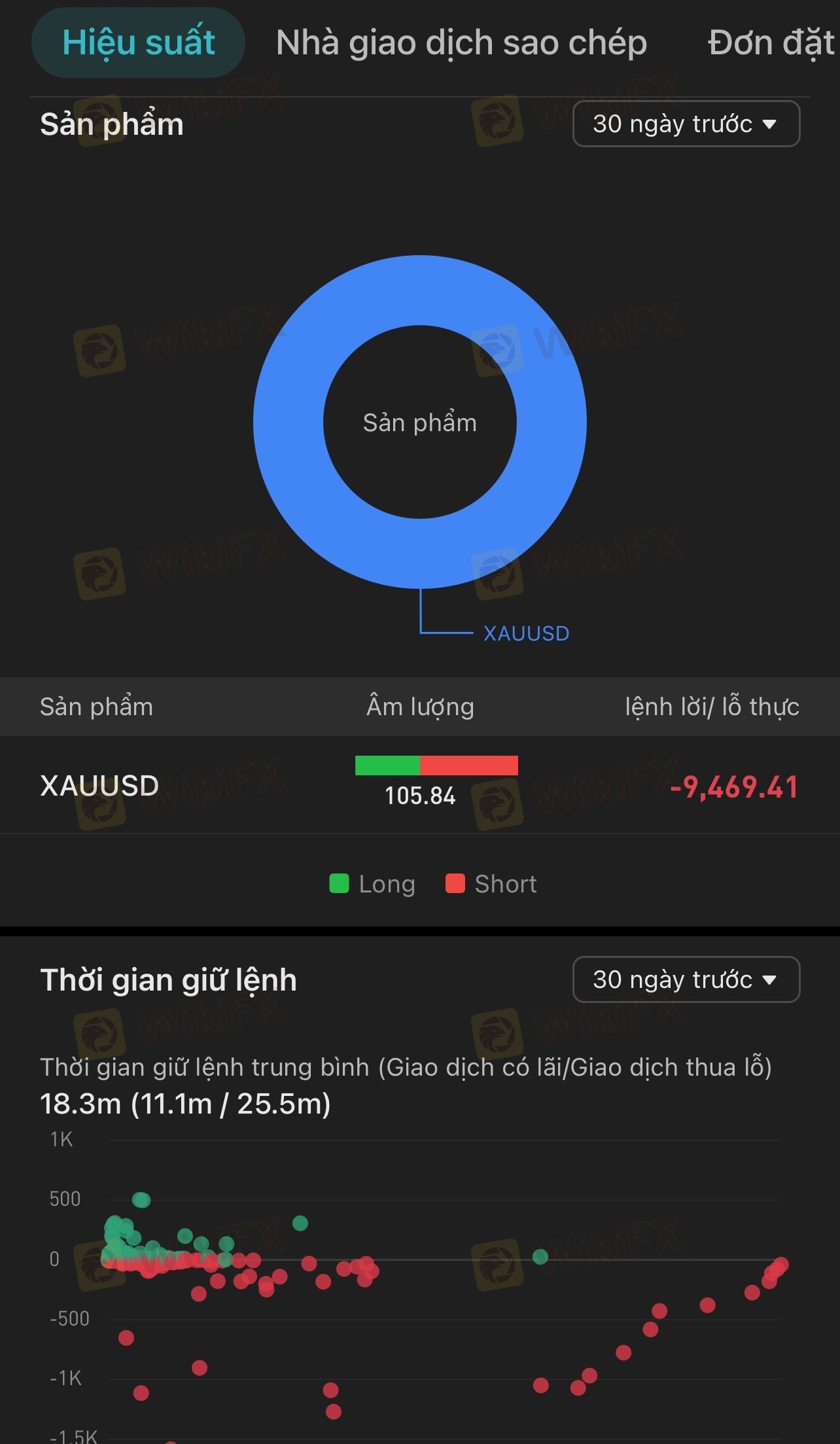
Task: Open the Sản phẩm period dropdown
Action: pyautogui.click(x=686, y=124)
